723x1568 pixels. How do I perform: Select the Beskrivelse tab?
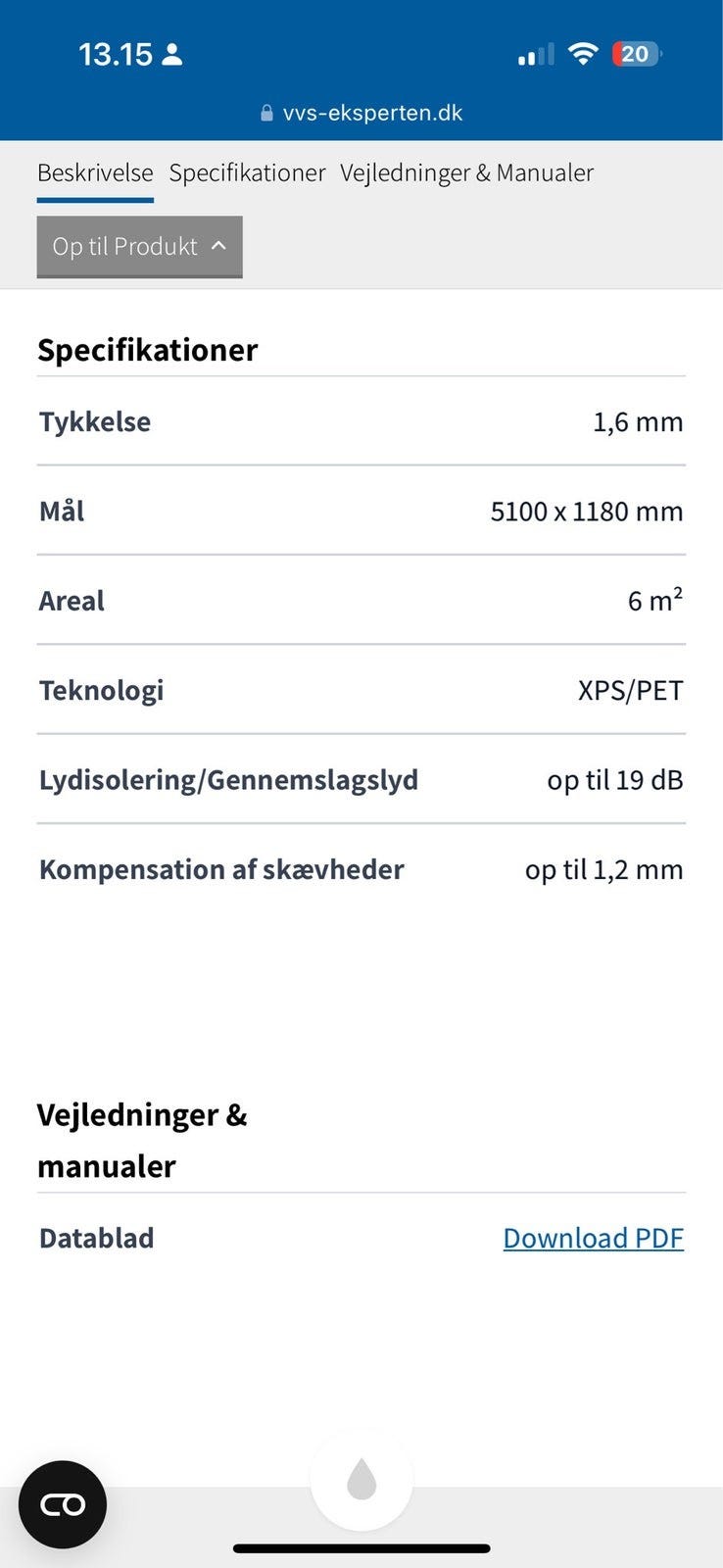(x=94, y=172)
